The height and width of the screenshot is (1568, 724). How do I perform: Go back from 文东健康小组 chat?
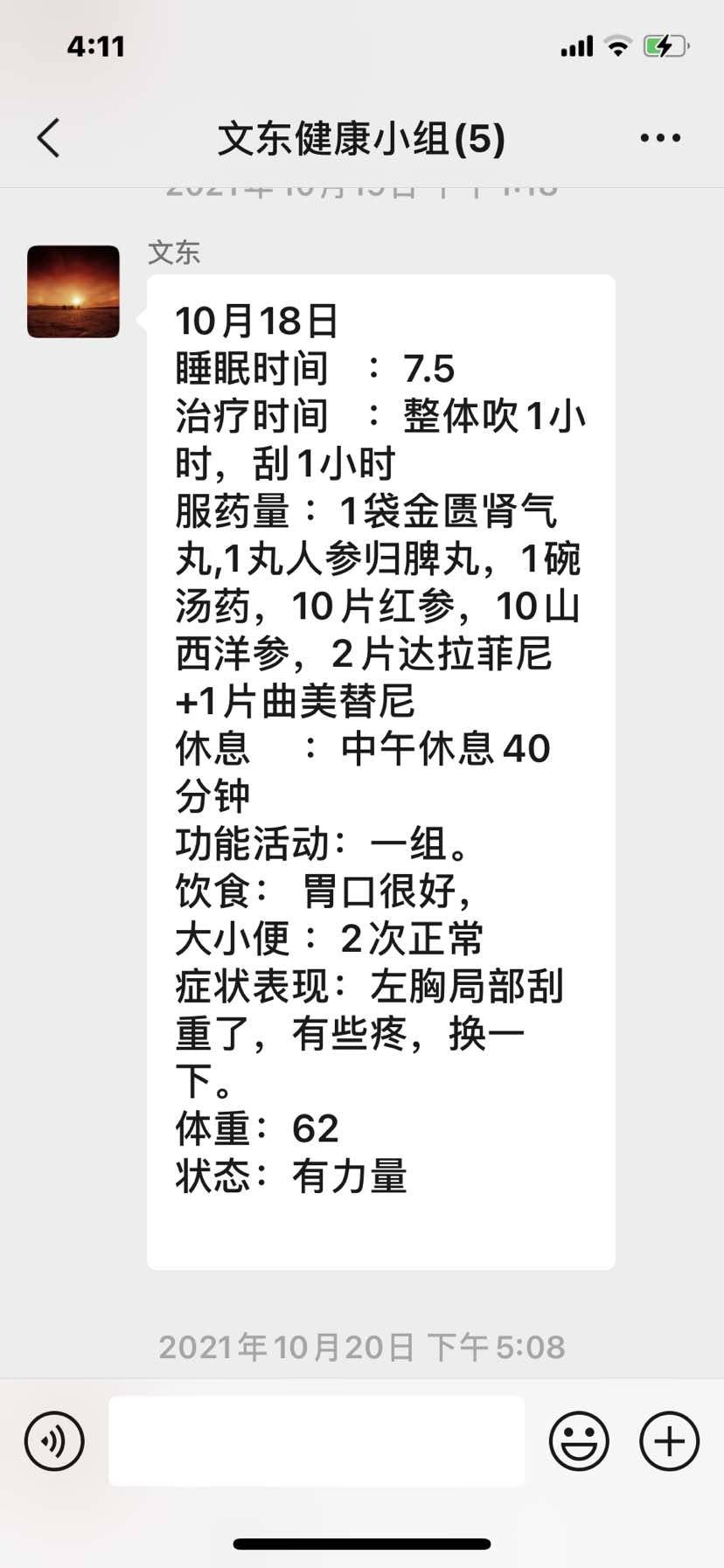point(49,138)
